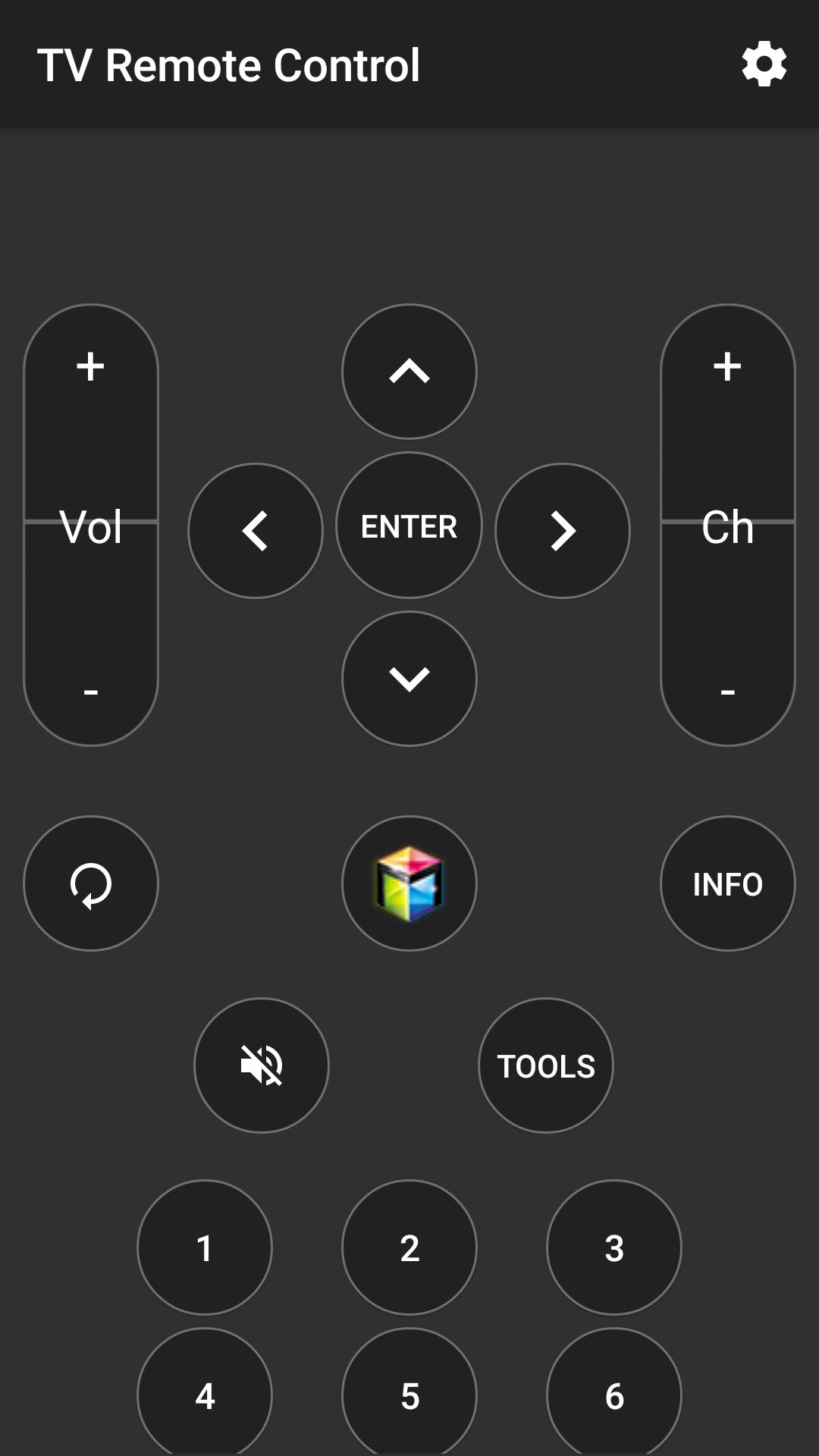Tap the return circular arrow button
This screenshot has width=819, height=1456.
[91, 883]
